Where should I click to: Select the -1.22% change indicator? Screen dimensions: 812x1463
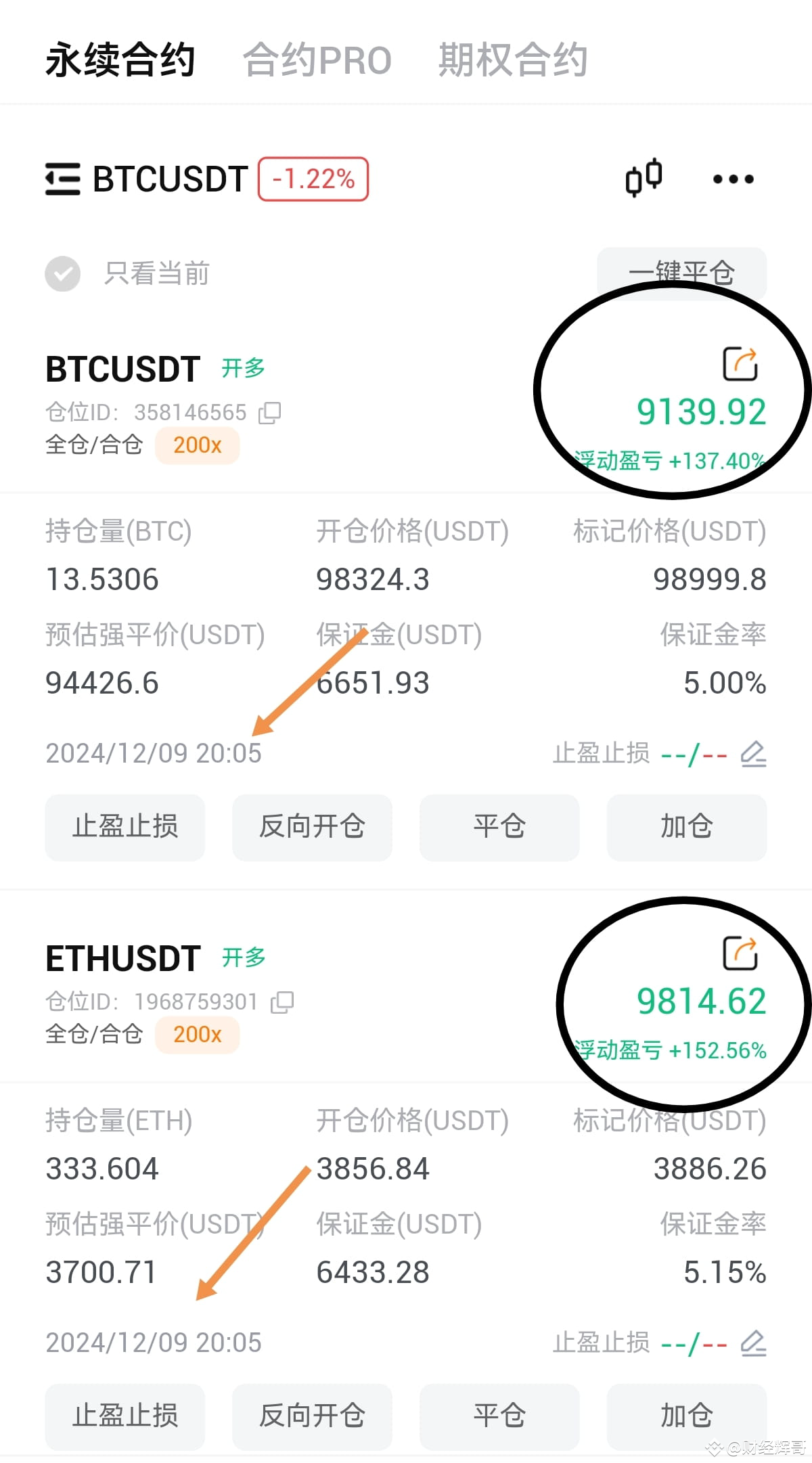[313, 178]
